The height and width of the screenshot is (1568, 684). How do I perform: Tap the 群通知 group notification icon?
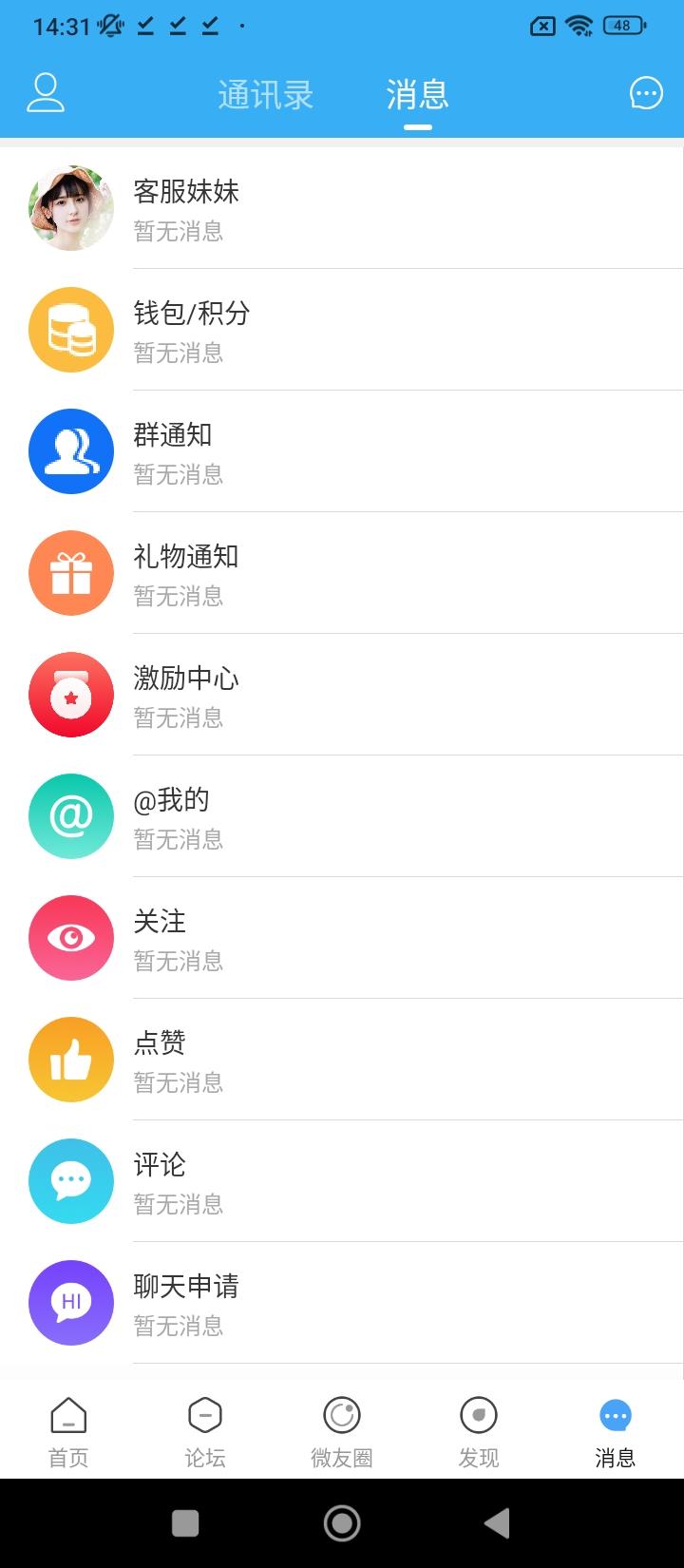click(x=71, y=450)
